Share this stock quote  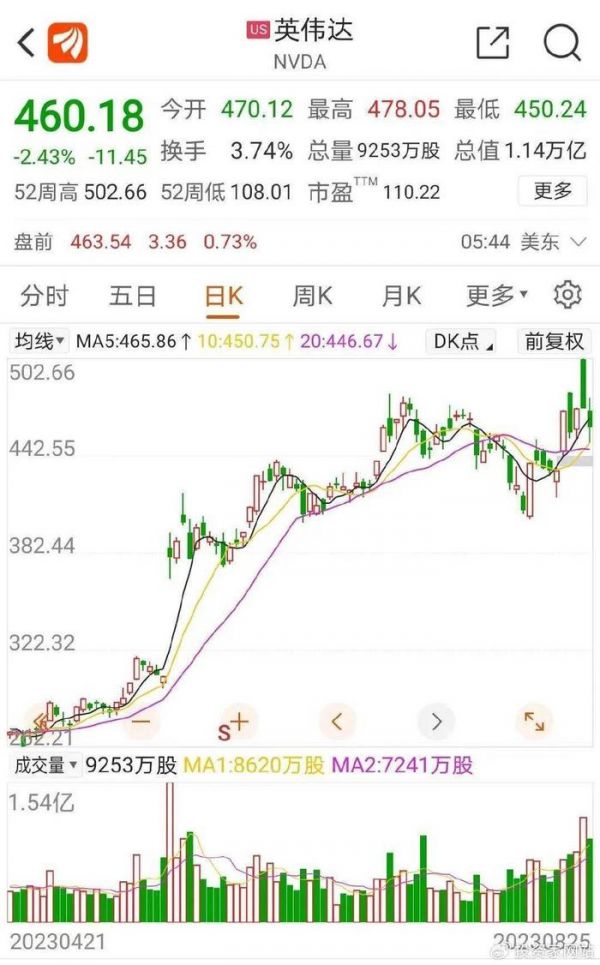click(x=492, y=43)
